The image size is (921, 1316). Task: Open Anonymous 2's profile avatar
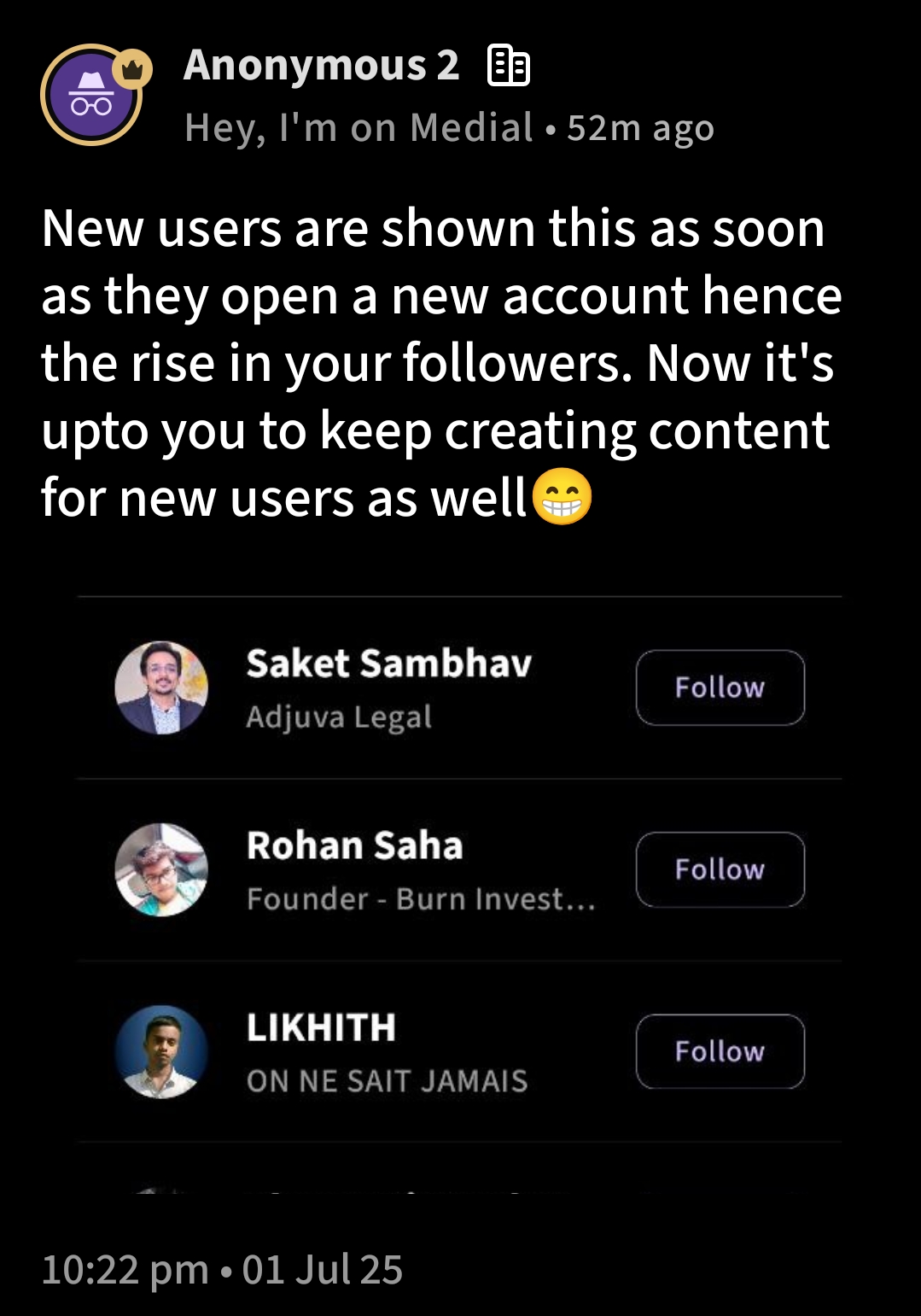[92, 96]
